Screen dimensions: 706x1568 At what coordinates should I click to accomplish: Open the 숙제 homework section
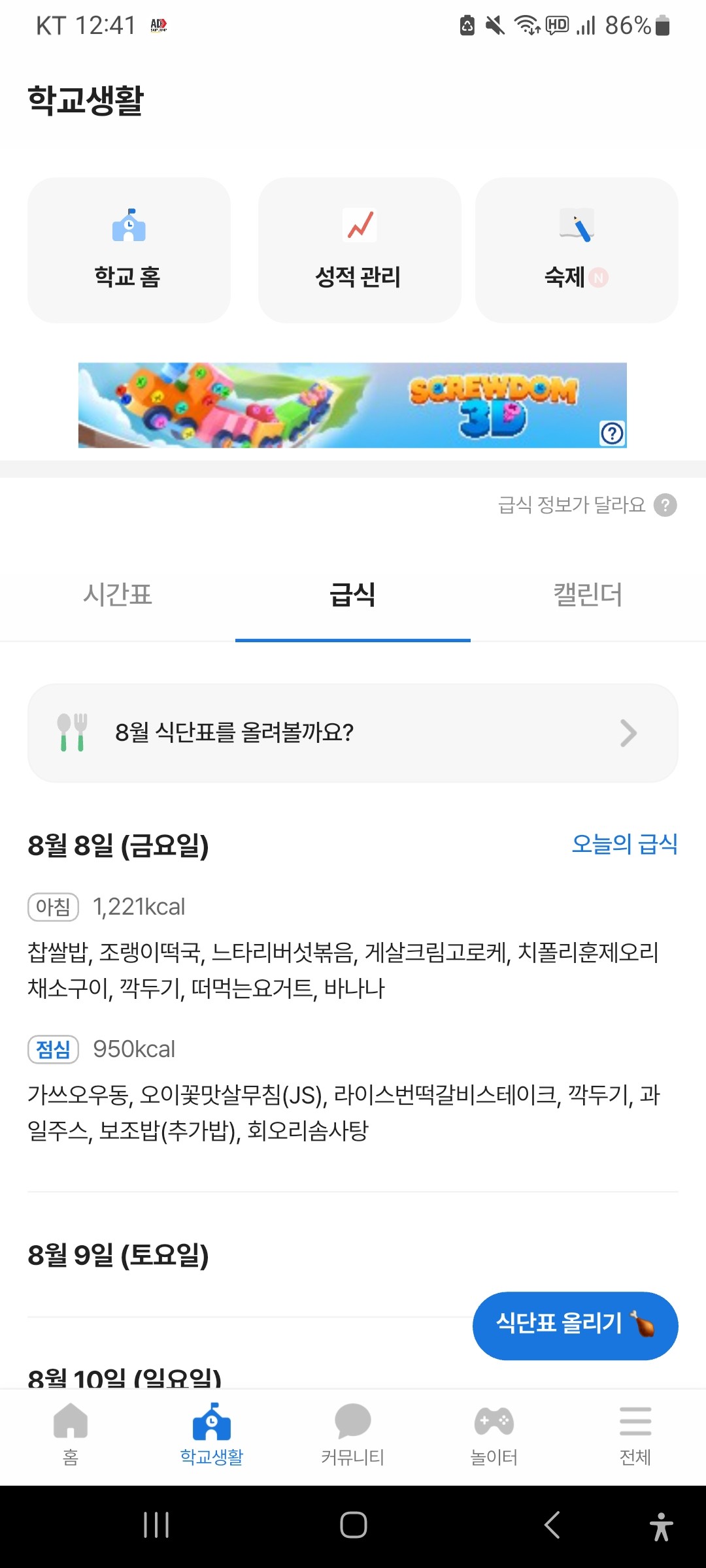coord(577,250)
